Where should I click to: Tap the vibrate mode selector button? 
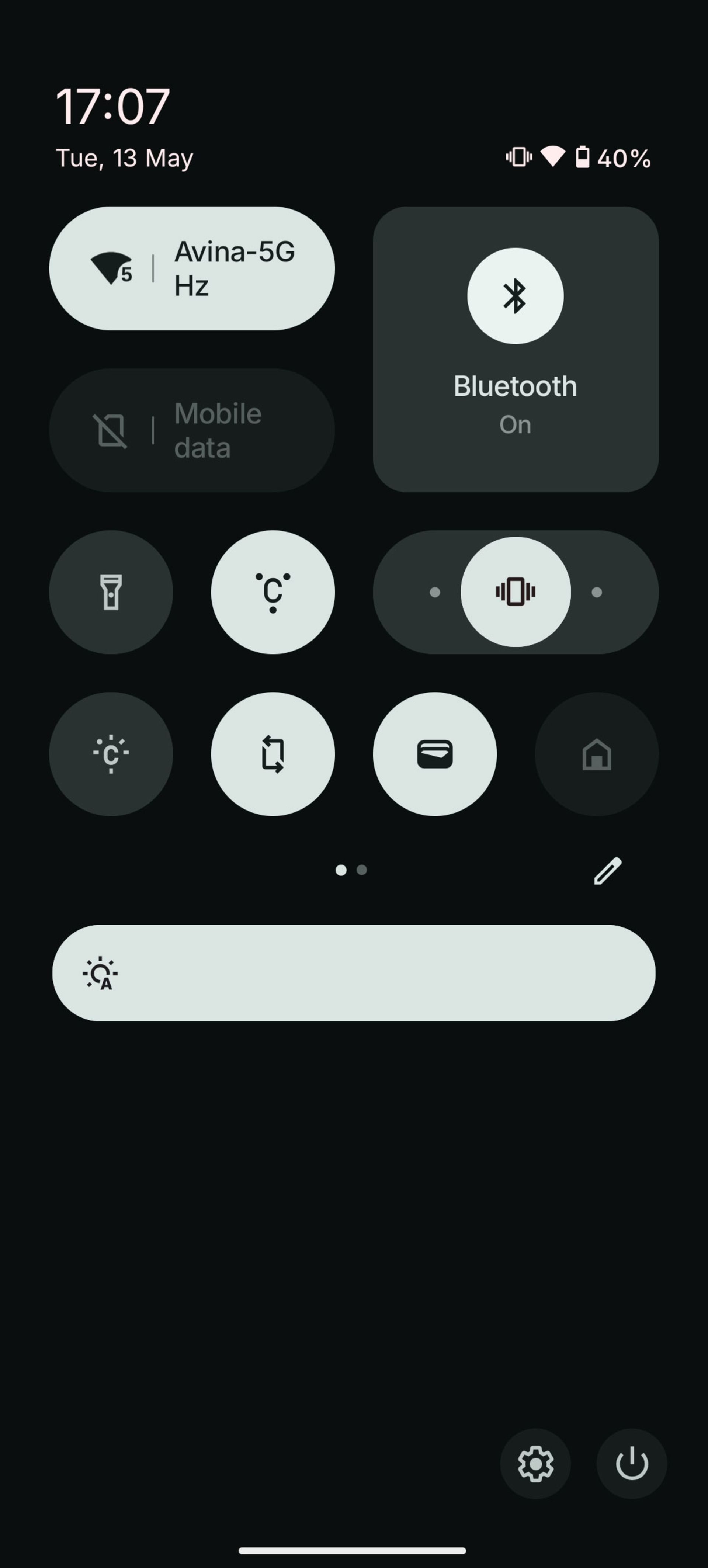515,592
